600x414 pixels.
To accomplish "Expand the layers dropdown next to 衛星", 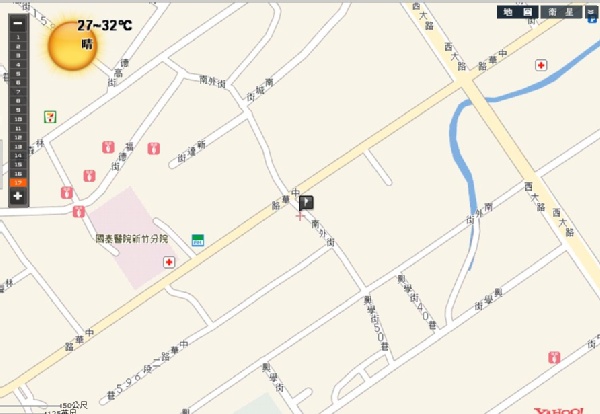I will pyautogui.click(x=590, y=12).
